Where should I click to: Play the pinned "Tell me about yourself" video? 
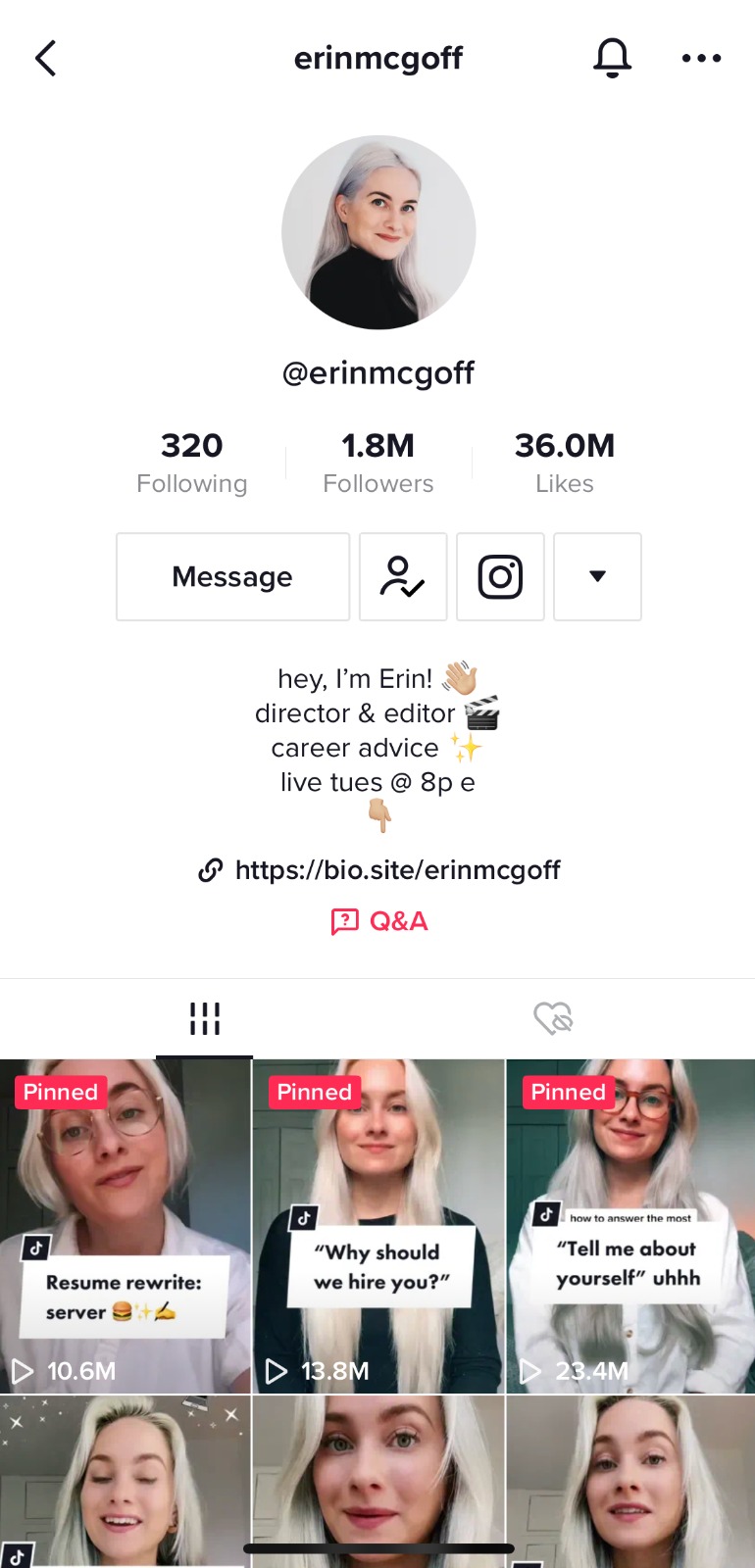(x=630, y=1225)
